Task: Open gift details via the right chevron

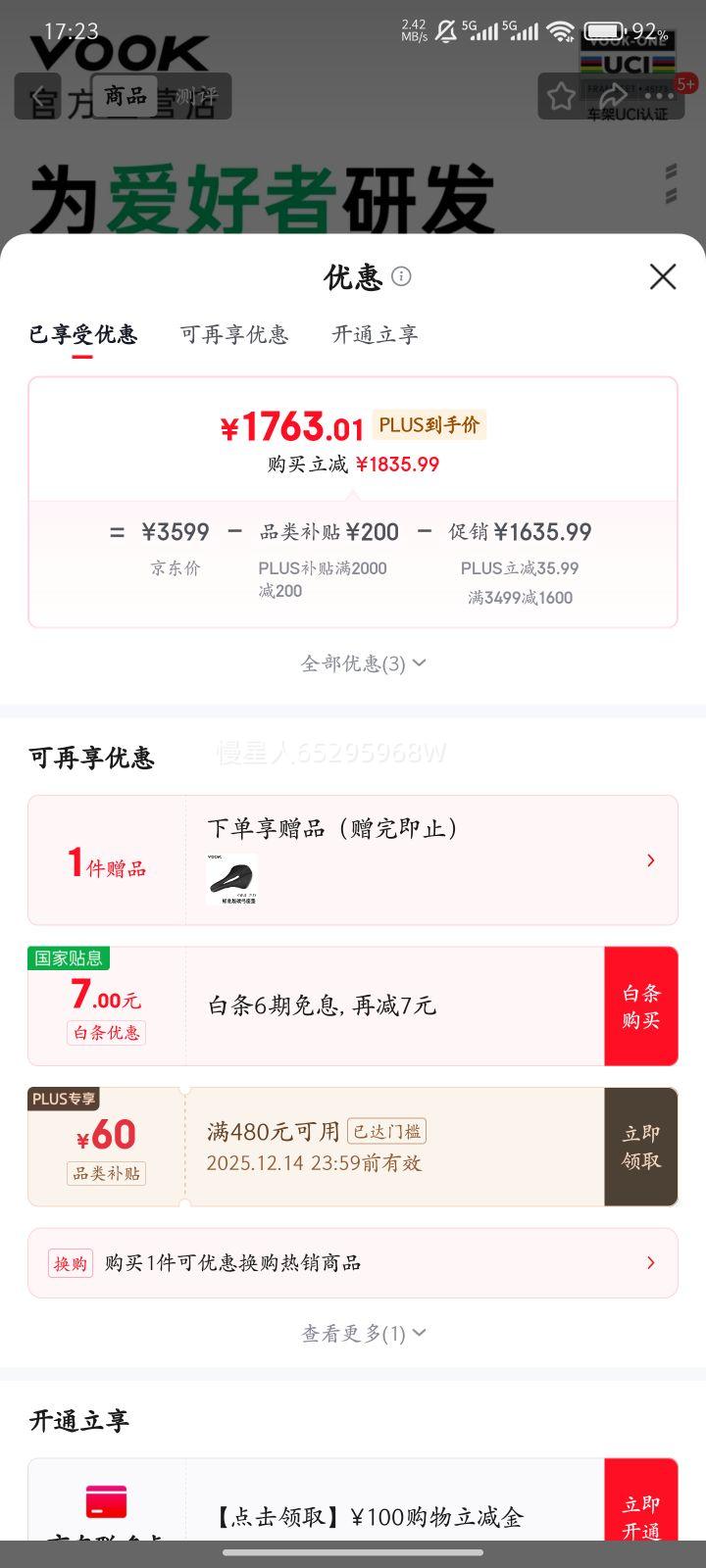Action: [651, 860]
